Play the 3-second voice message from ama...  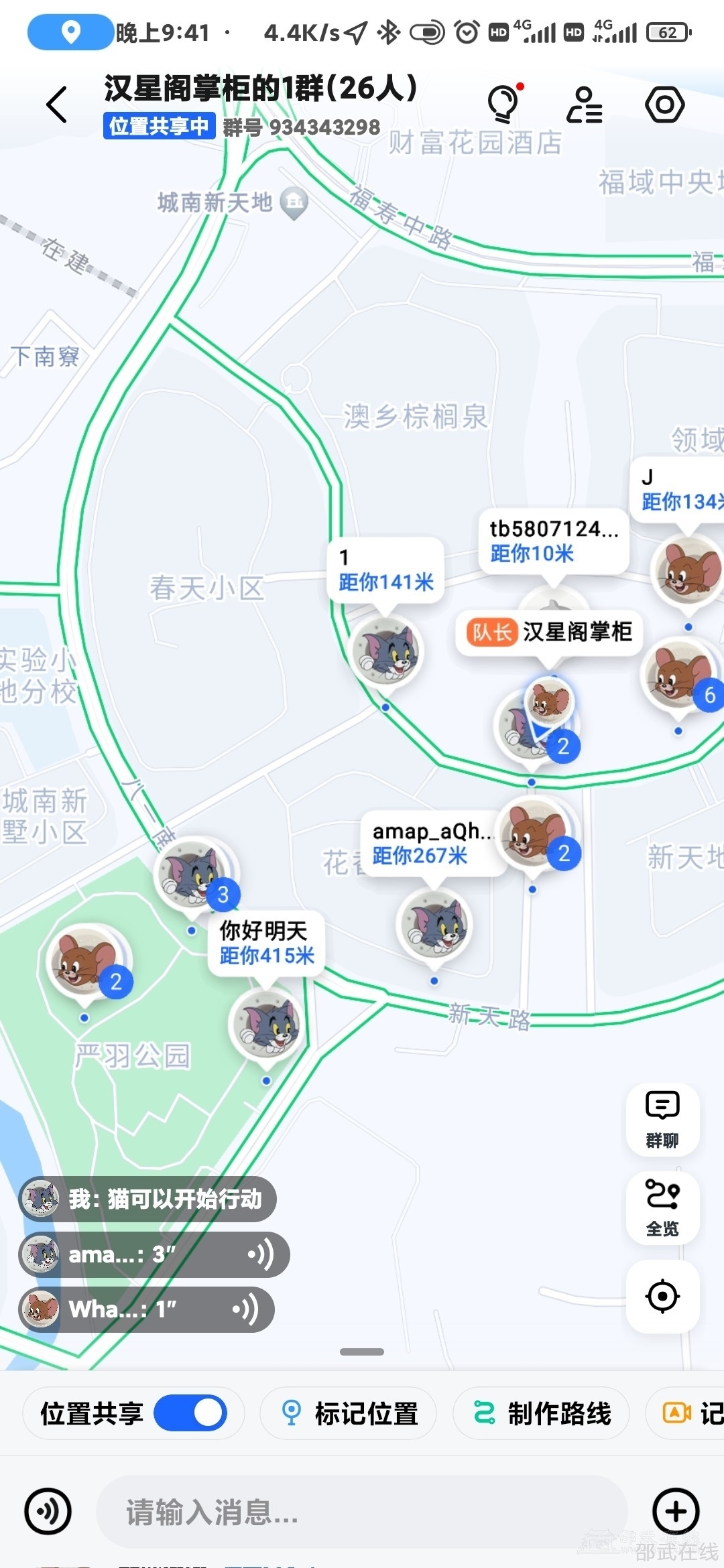[x=154, y=1254]
